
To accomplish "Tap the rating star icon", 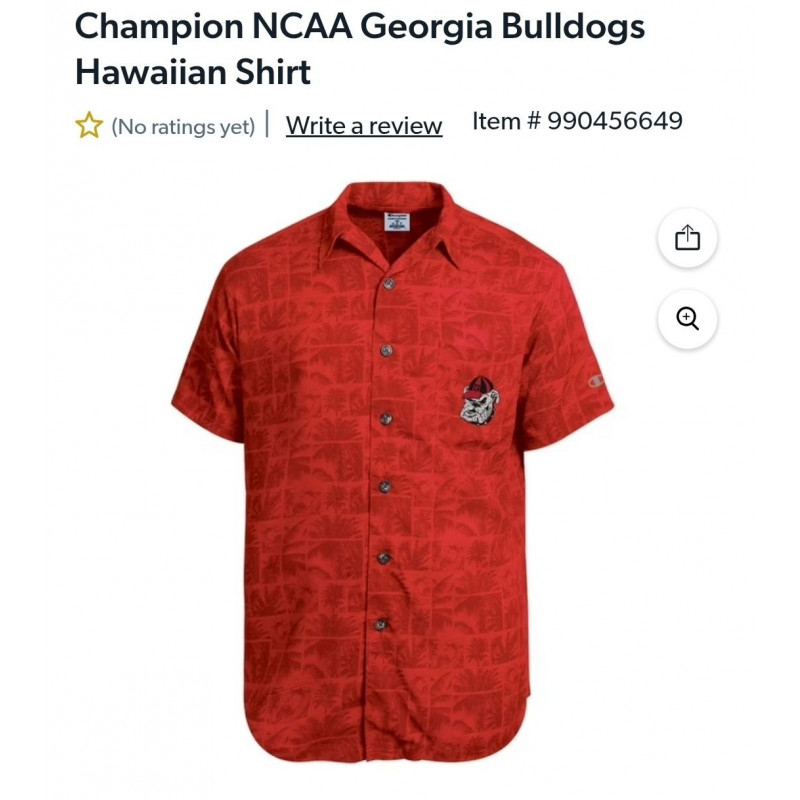I will (89, 126).
